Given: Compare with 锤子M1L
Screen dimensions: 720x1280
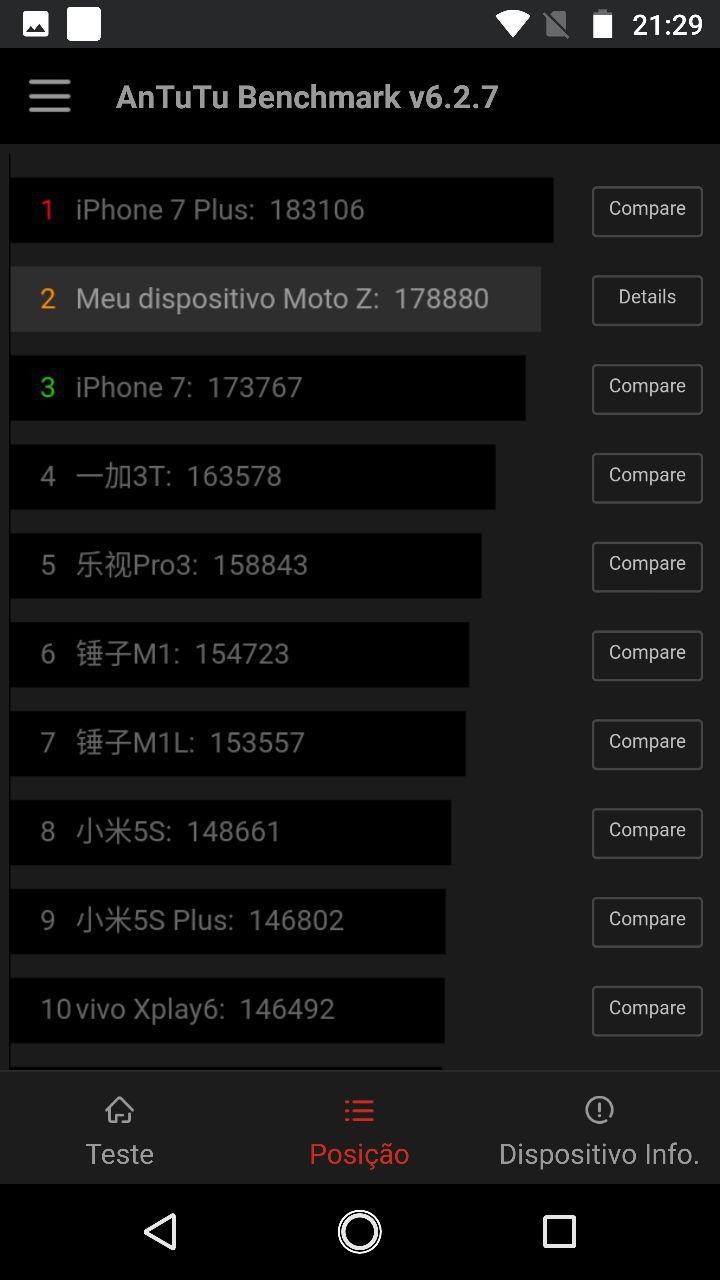Looking at the screenshot, I should (647, 745).
